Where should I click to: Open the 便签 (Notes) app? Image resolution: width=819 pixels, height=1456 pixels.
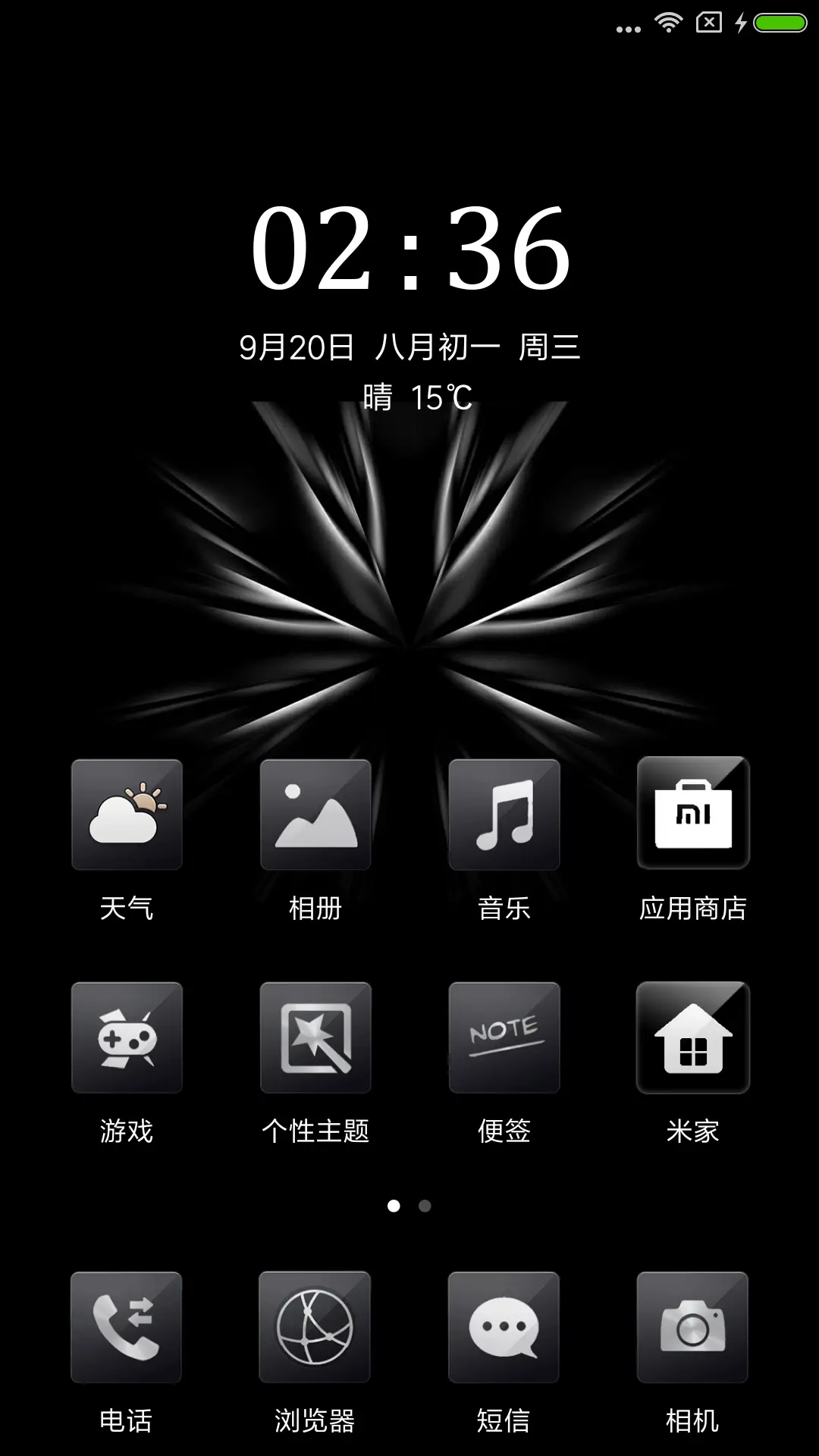[504, 1037]
